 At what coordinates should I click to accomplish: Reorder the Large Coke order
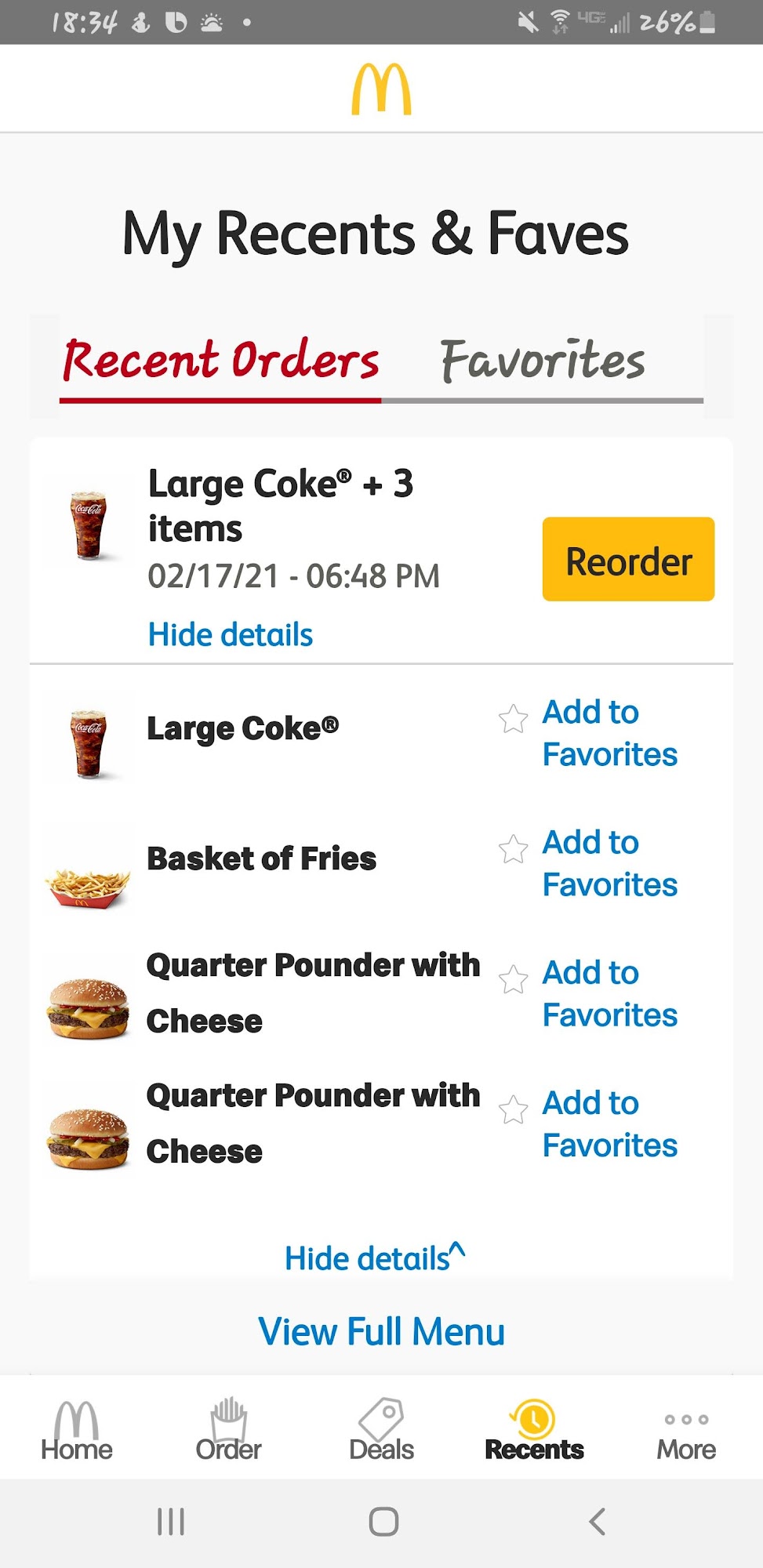628,560
